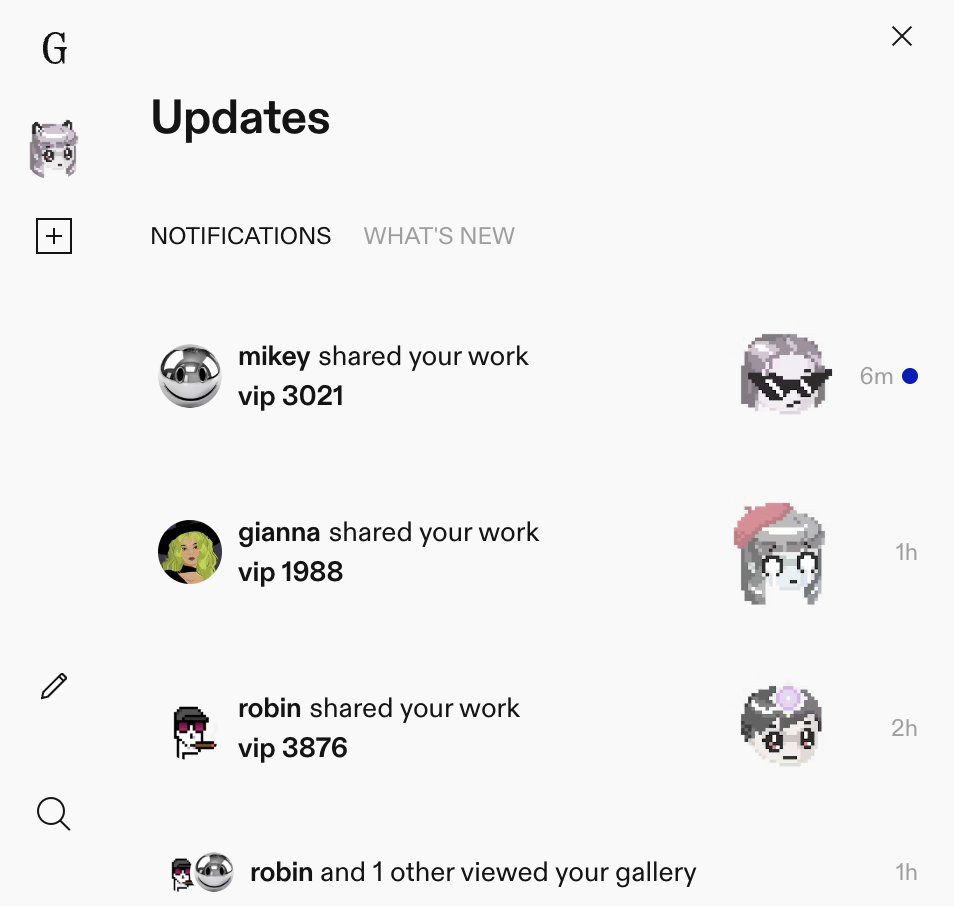View the vip 3876 artwork thumbnail

[781, 727]
